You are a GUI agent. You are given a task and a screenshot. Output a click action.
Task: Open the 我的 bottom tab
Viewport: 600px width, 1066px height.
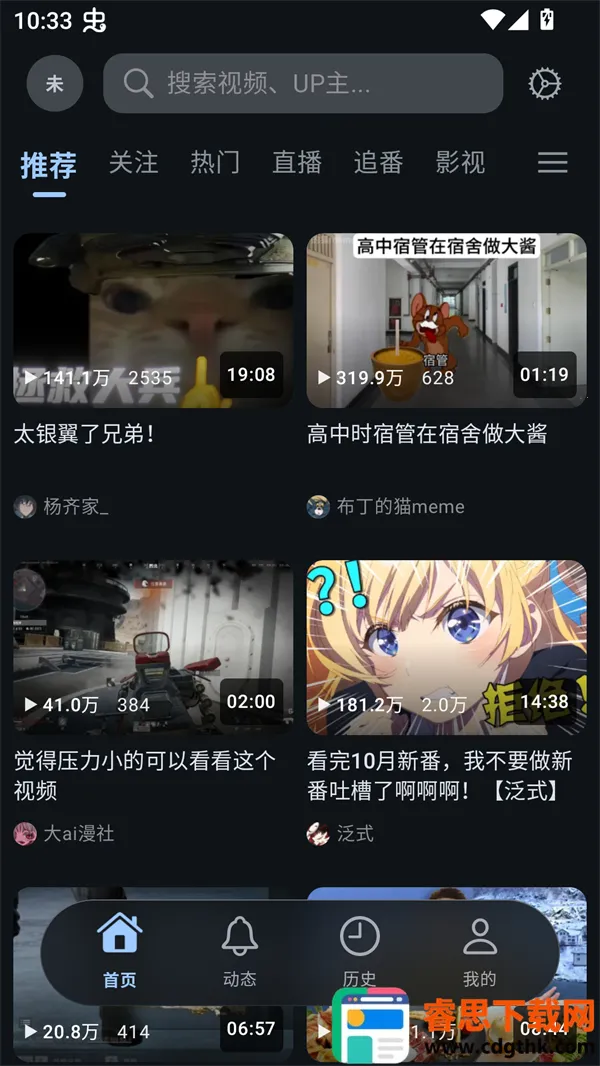click(x=480, y=952)
